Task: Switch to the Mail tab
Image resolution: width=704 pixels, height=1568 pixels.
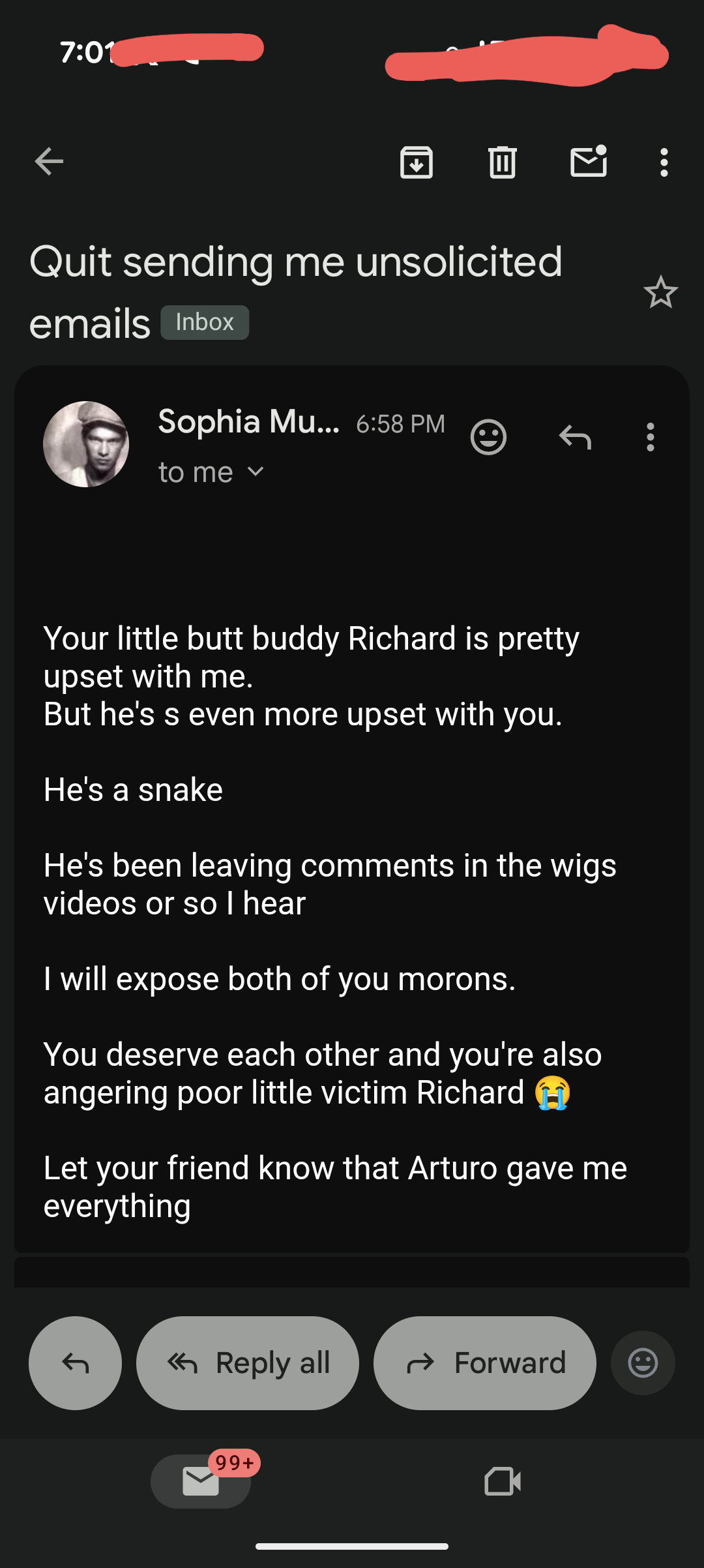Action: click(x=201, y=1481)
